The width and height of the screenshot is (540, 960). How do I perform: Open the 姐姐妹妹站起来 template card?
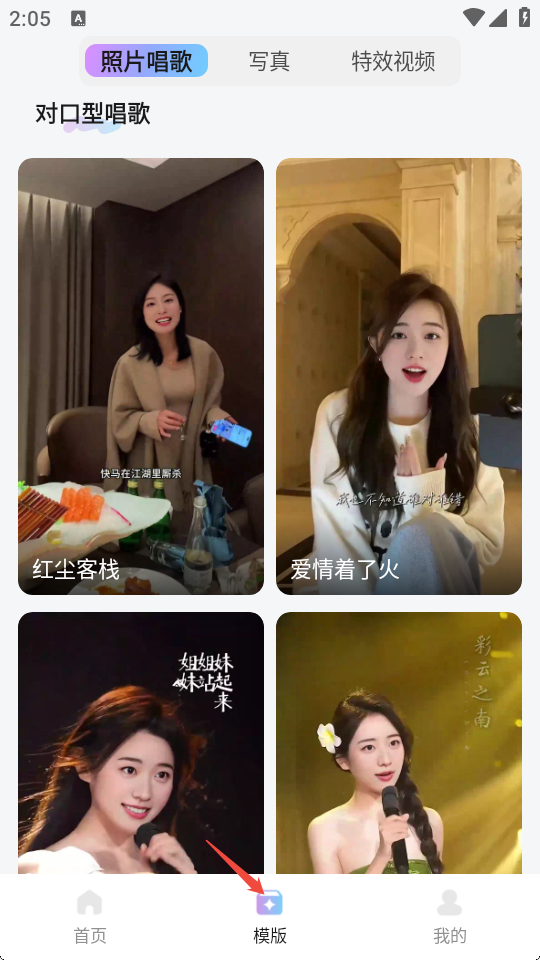pos(141,743)
